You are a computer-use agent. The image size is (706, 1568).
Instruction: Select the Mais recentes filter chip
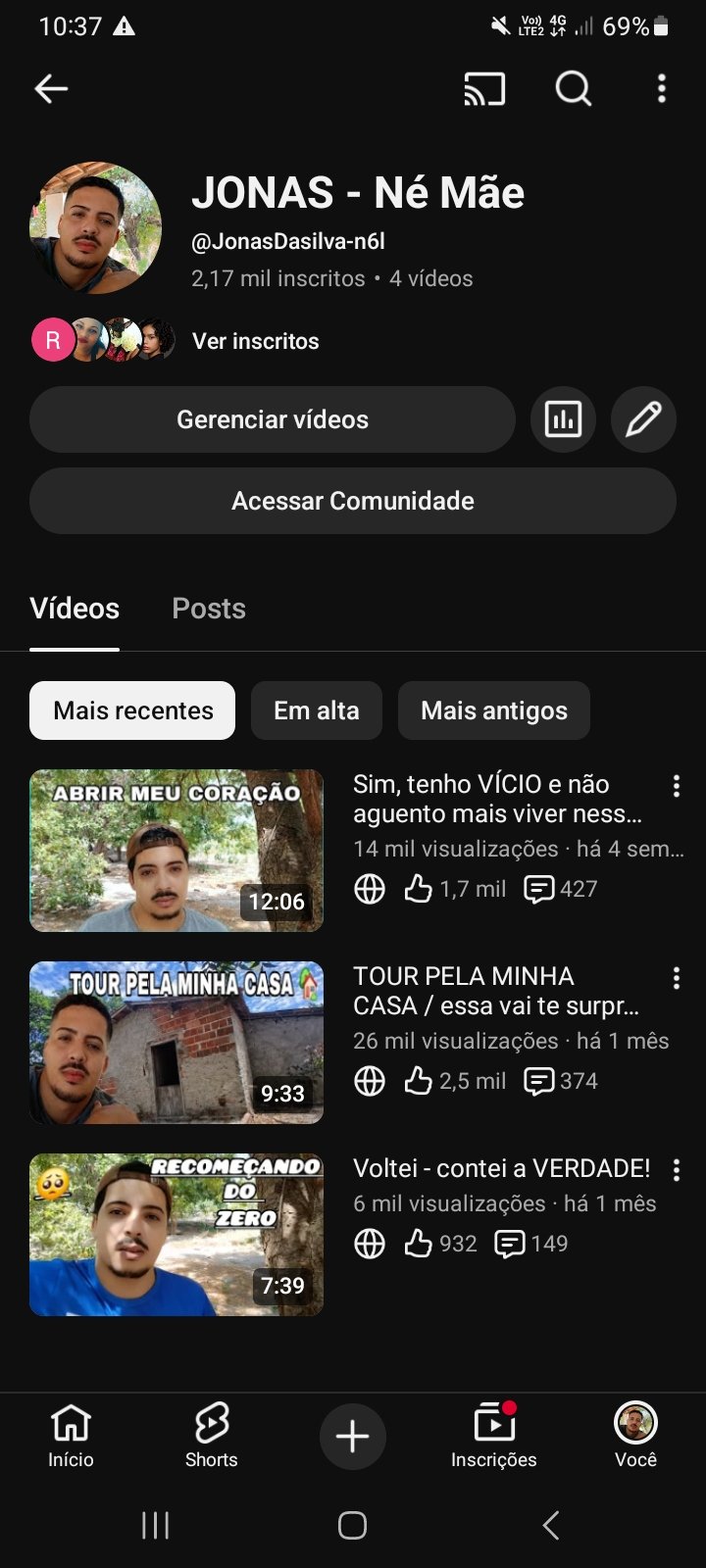(131, 710)
